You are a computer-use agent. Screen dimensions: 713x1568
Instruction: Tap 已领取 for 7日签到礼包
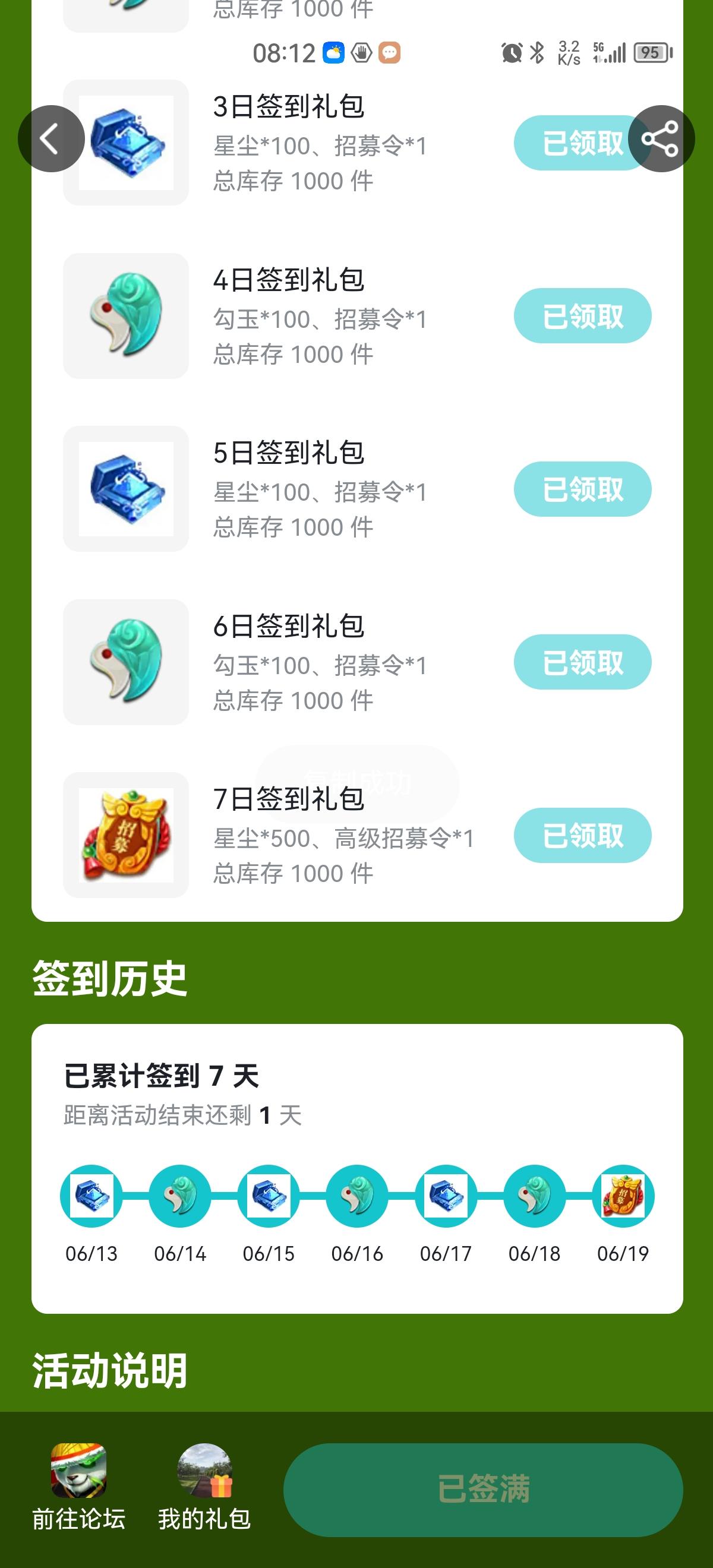pyautogui.click(x=582, y=835)
